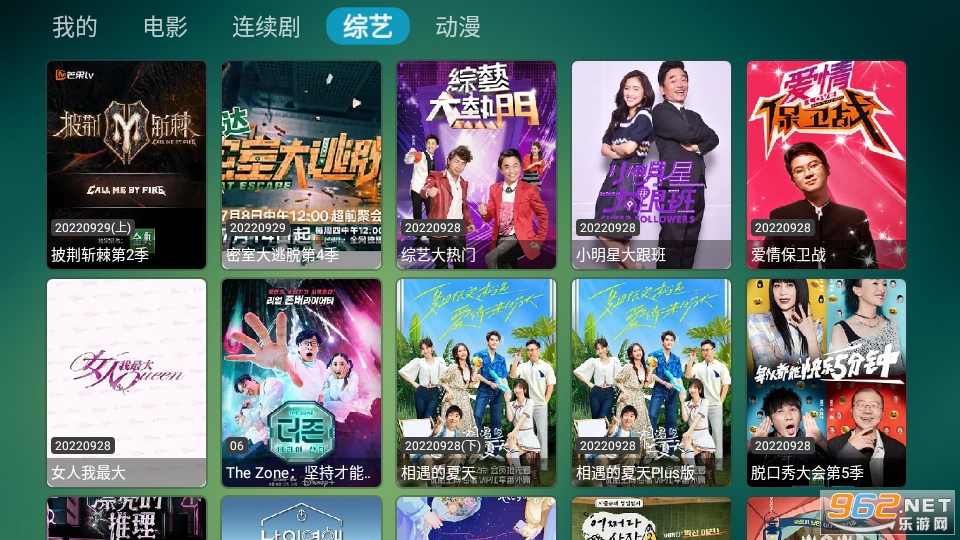Screen dimensions: 960x540
Task: View 爱情保卫战 episodes
Action: [826, 165]
